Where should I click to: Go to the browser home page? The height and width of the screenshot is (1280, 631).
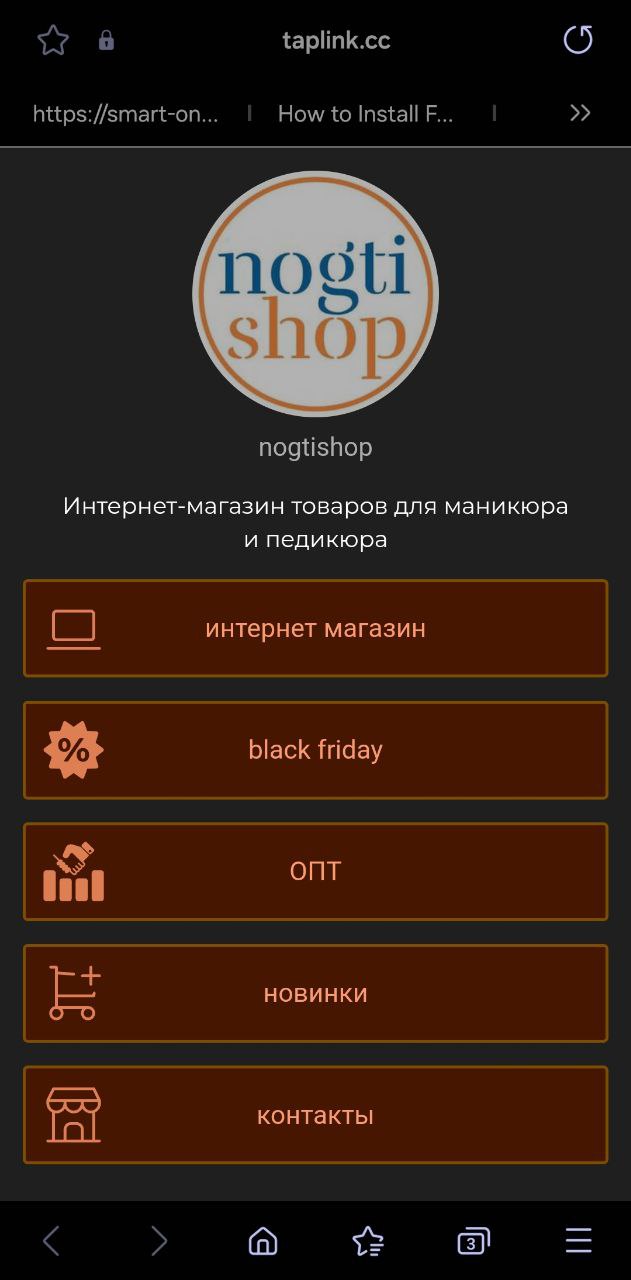[x=263, y=1241]
